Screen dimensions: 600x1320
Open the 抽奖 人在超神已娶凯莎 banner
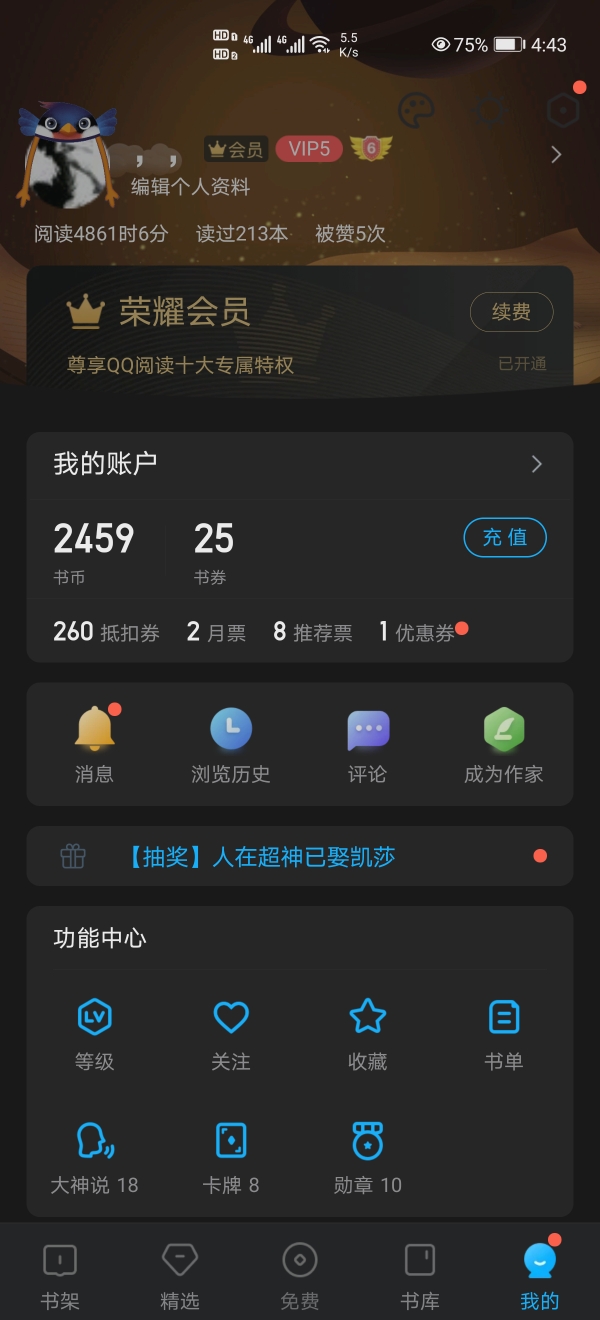pos(300,856)
